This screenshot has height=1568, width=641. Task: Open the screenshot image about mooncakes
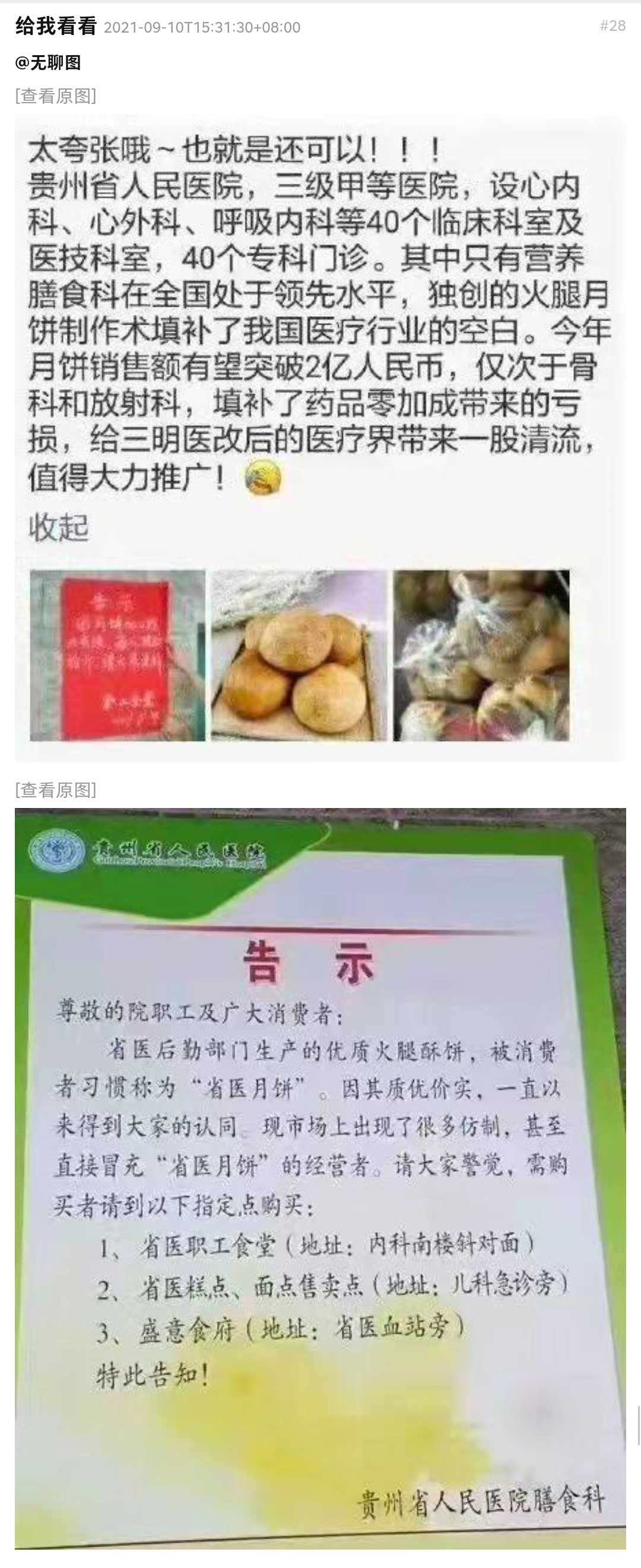coord(320,438)
